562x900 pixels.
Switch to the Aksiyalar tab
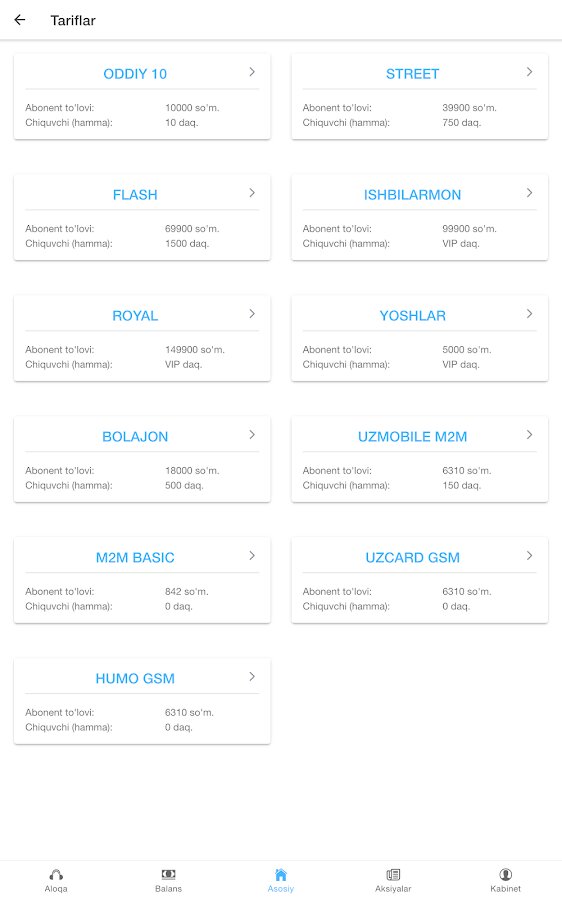click(x=393, y=880)
